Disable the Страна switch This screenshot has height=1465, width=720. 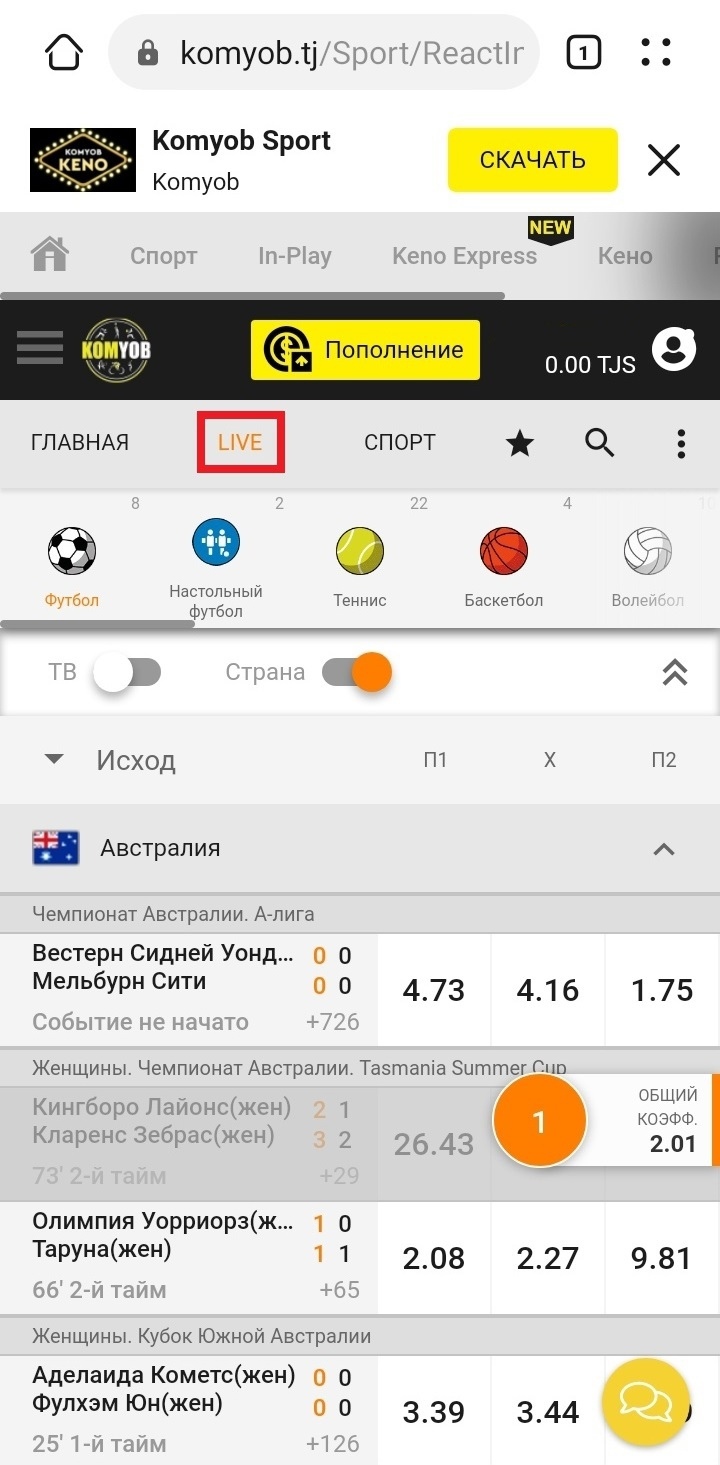[x=357, y=672]
